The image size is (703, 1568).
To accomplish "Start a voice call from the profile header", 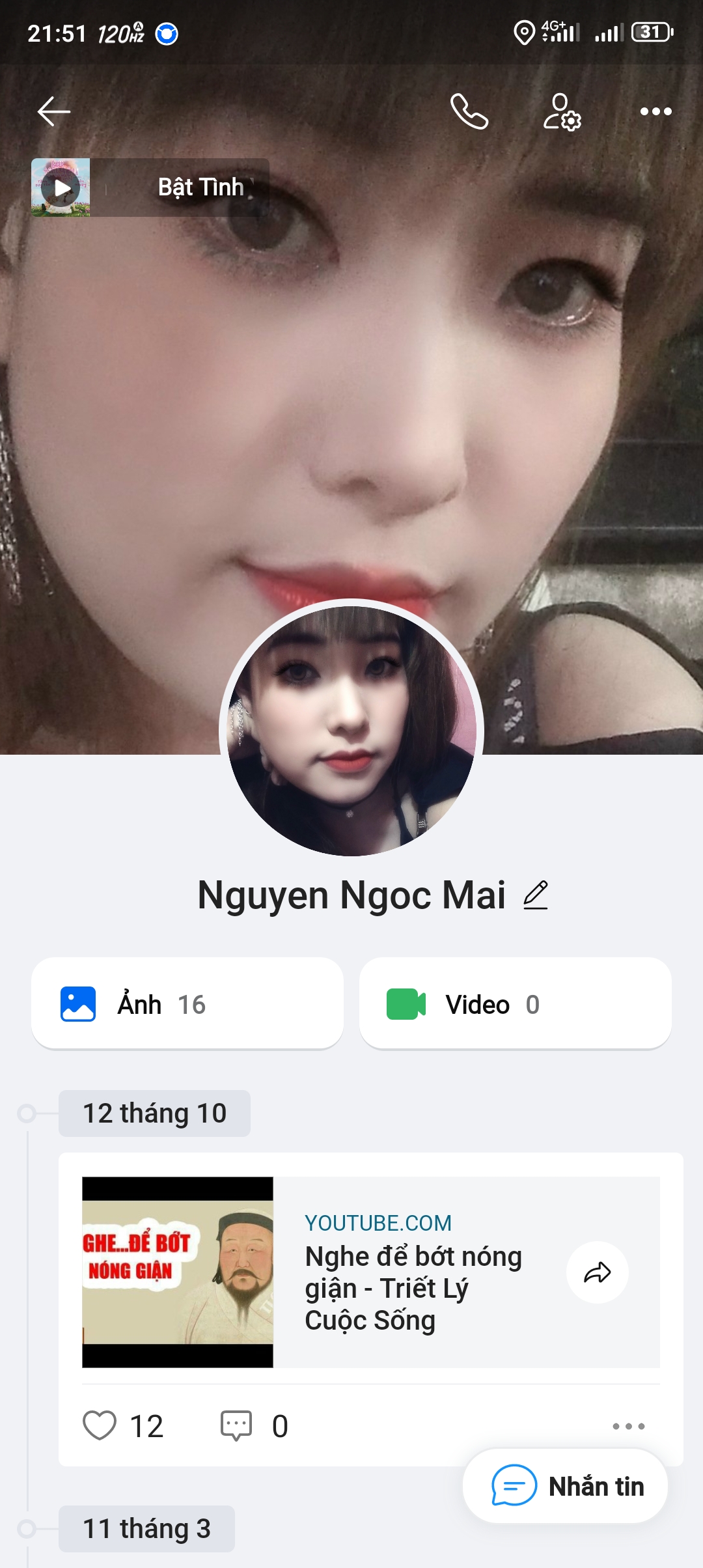I will coord(470,112).
